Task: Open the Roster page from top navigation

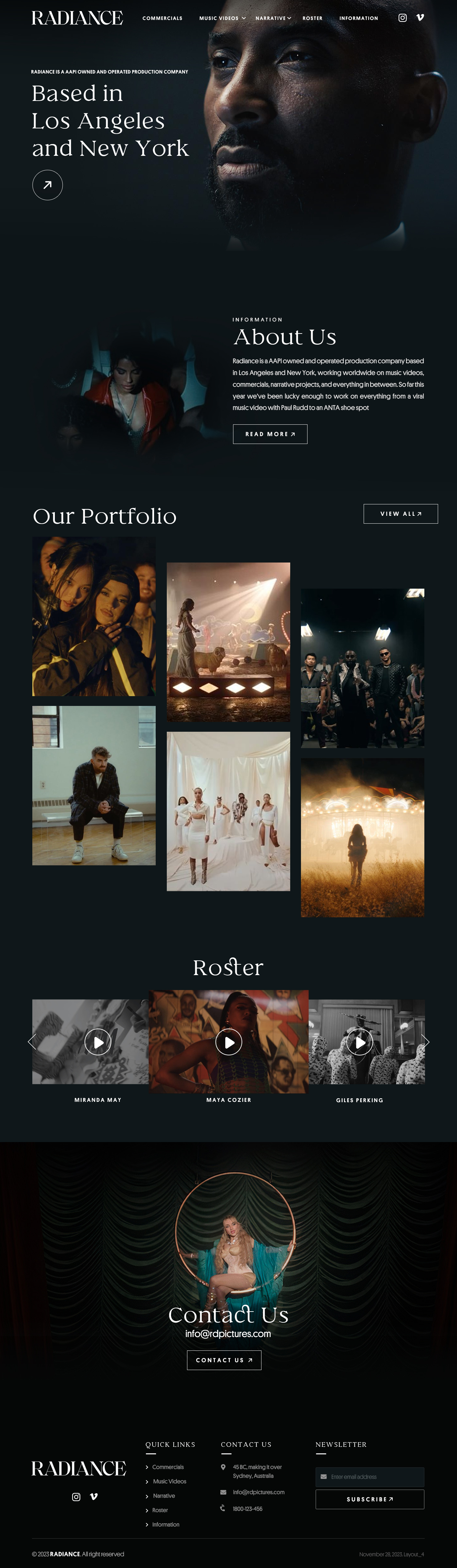Action: pos(312,18)
